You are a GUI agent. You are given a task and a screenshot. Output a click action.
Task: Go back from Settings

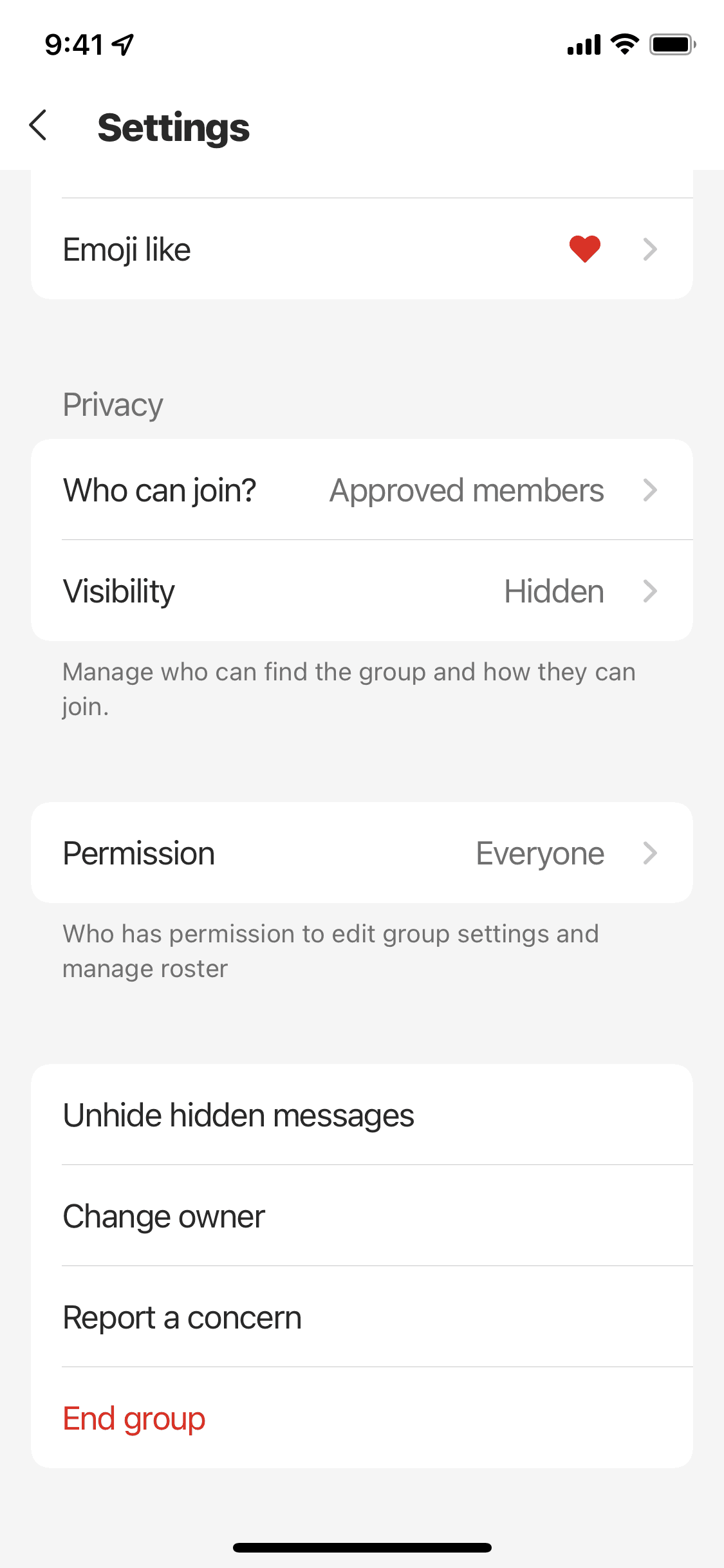39,125
